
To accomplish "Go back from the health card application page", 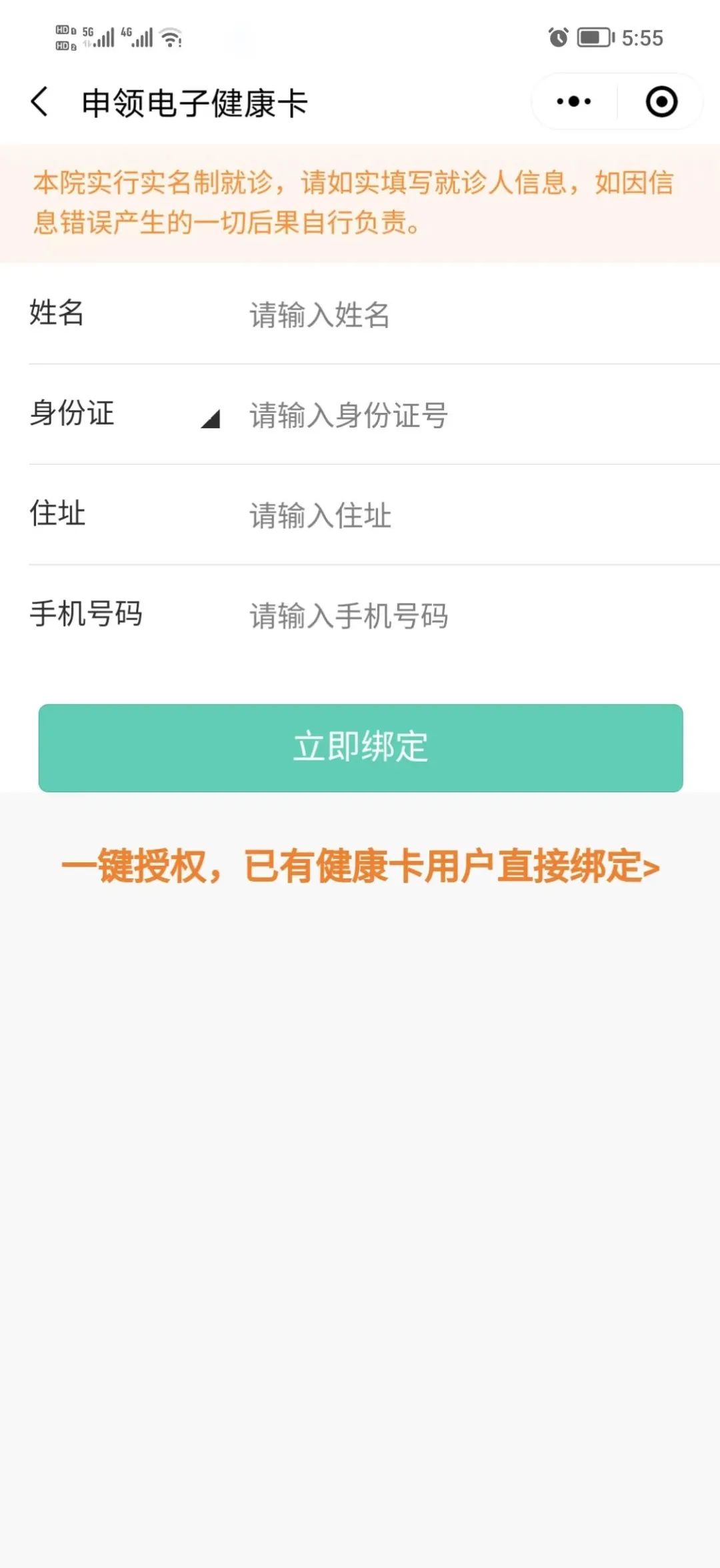I will (40, 102).
